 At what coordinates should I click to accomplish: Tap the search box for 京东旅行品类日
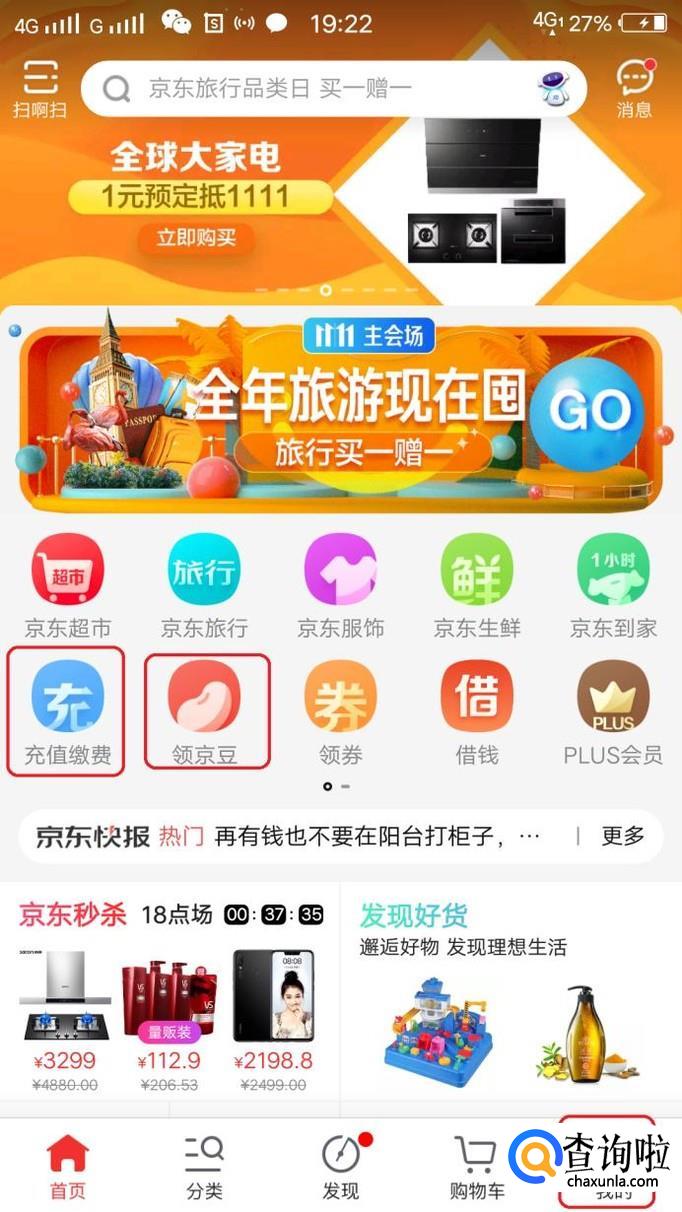330,89
